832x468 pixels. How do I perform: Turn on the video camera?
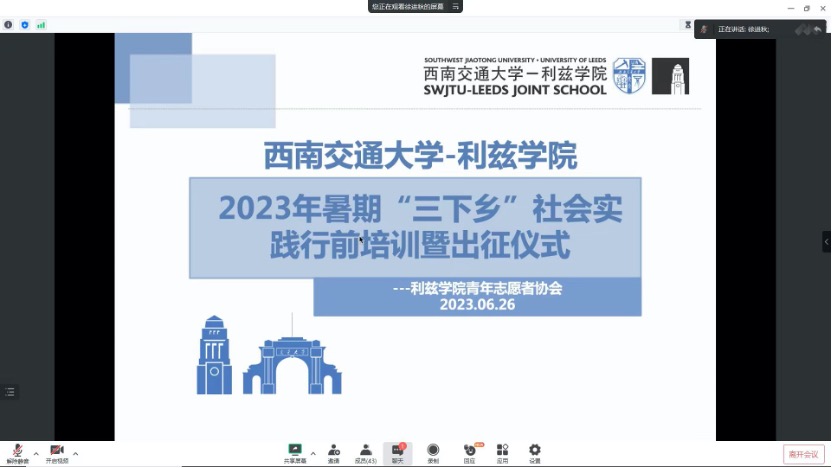coord(57,452)
